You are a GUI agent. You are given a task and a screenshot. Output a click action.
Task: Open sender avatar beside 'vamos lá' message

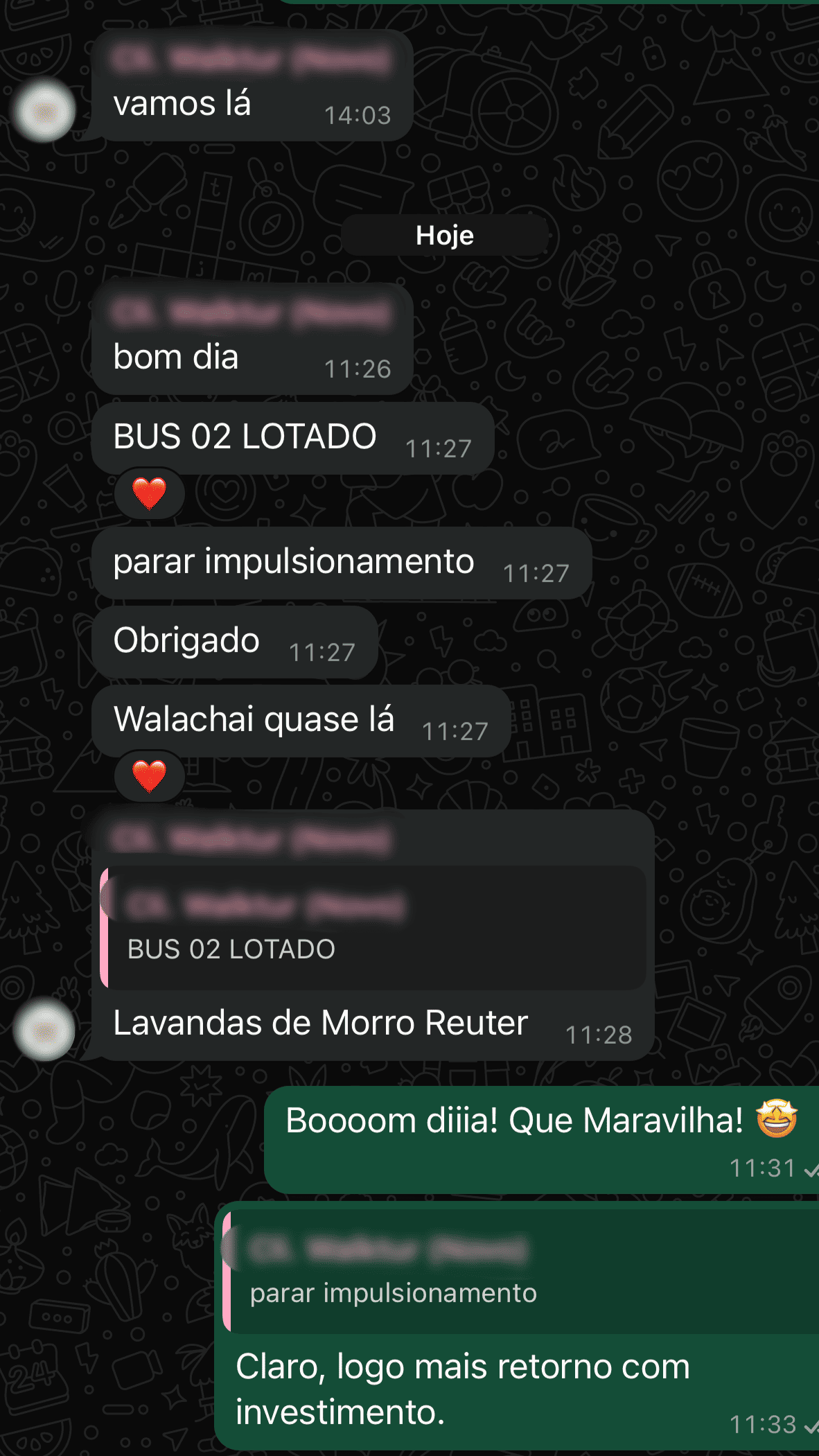(45, 111)
